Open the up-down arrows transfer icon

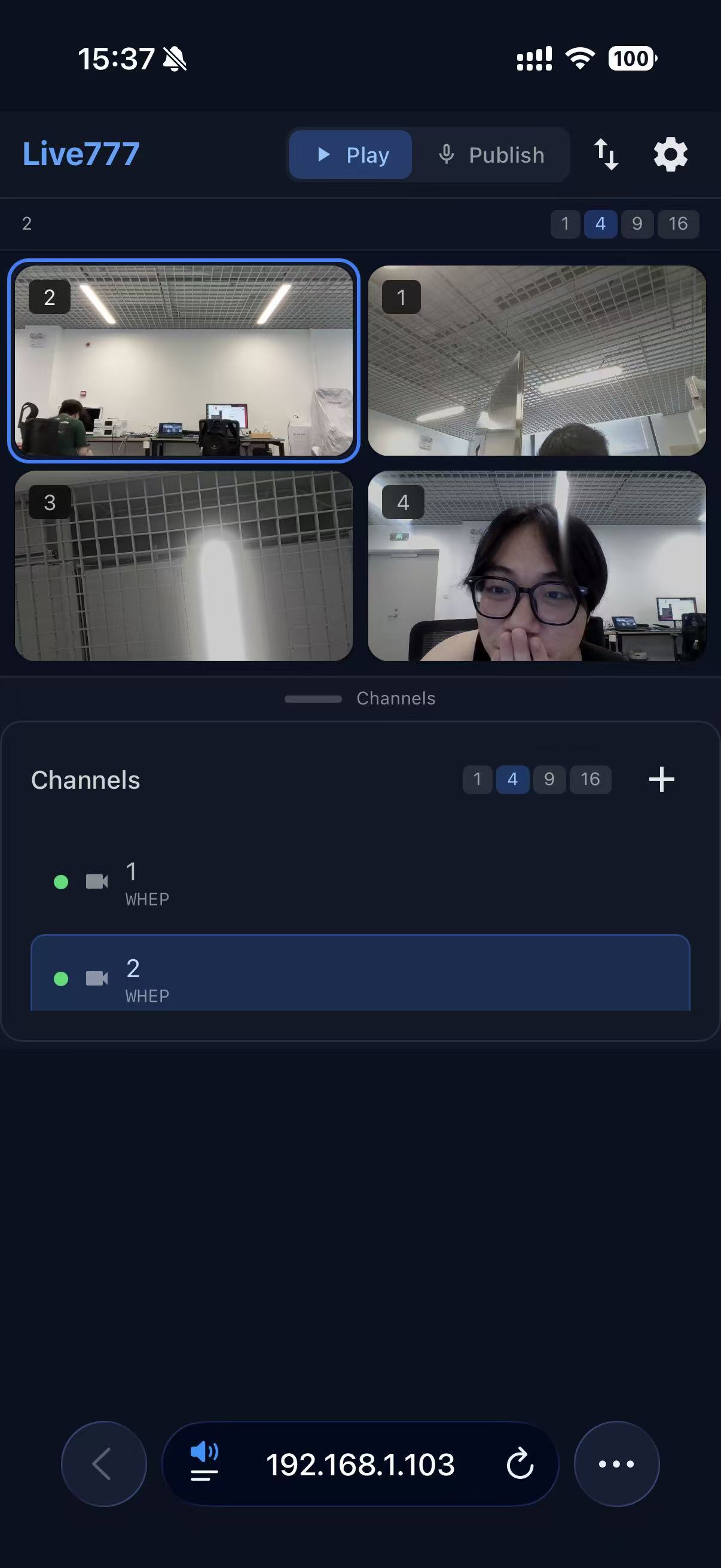point(606,154)
